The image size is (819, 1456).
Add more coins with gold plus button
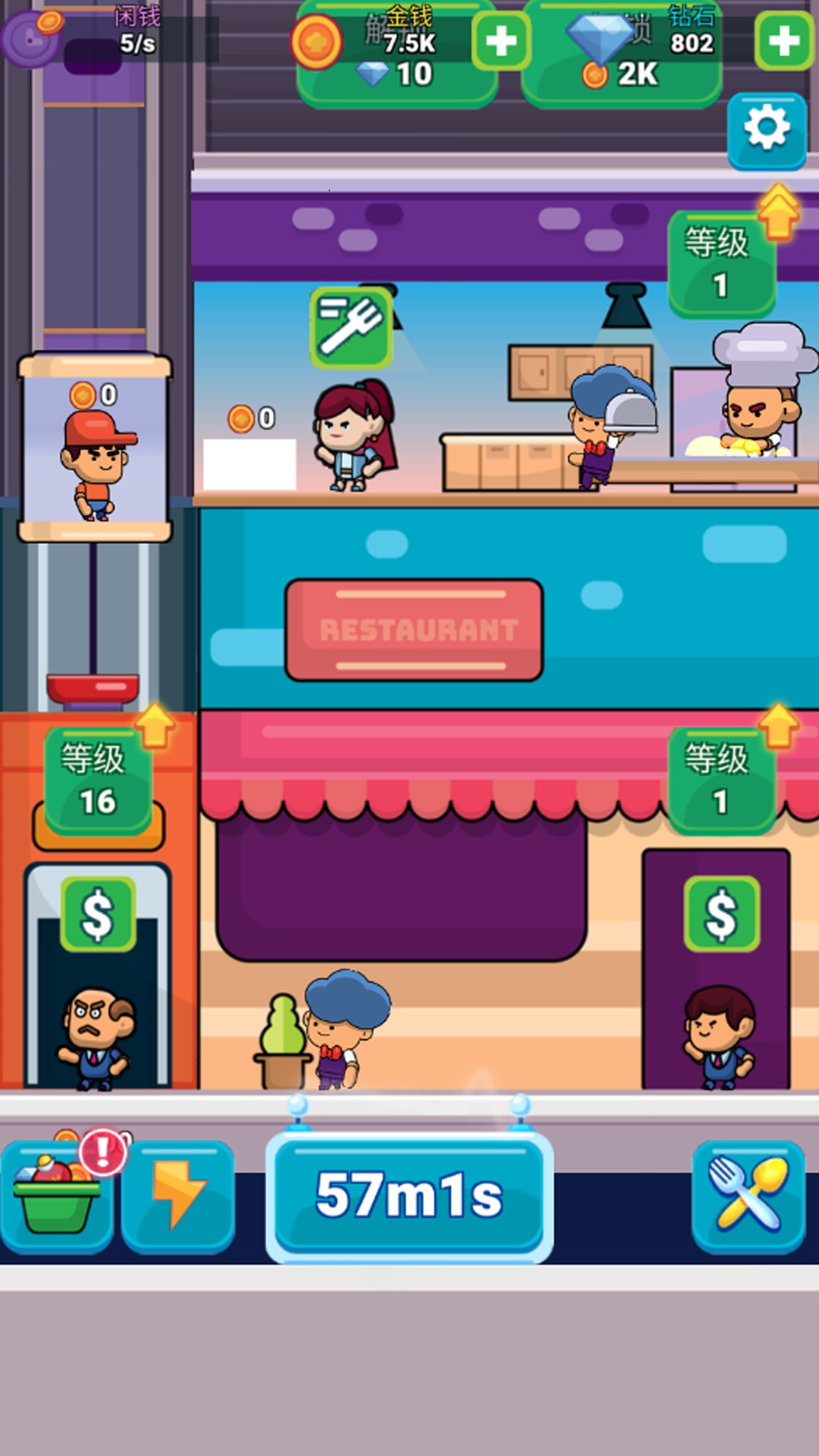click(500, 41)
